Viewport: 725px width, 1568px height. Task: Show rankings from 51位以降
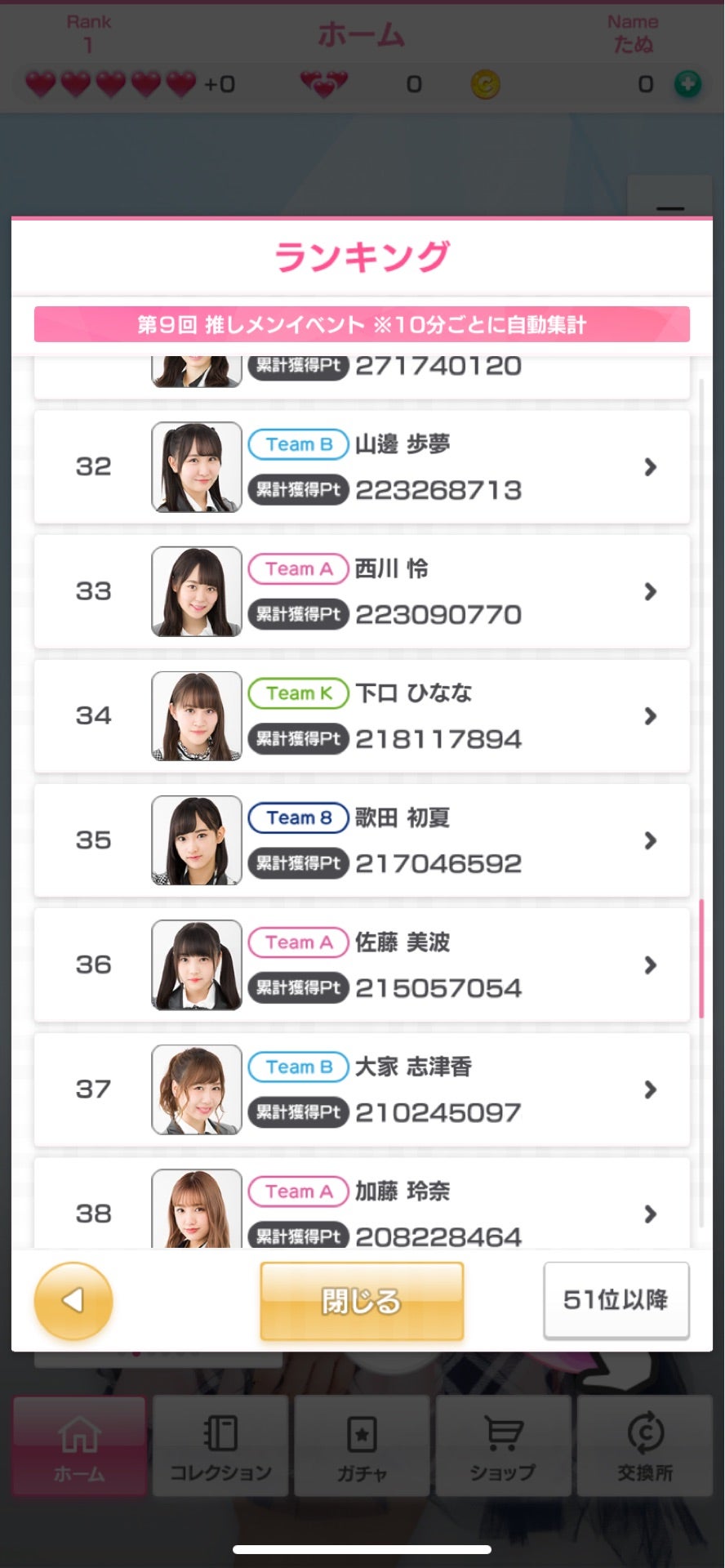click(616, 1300)
